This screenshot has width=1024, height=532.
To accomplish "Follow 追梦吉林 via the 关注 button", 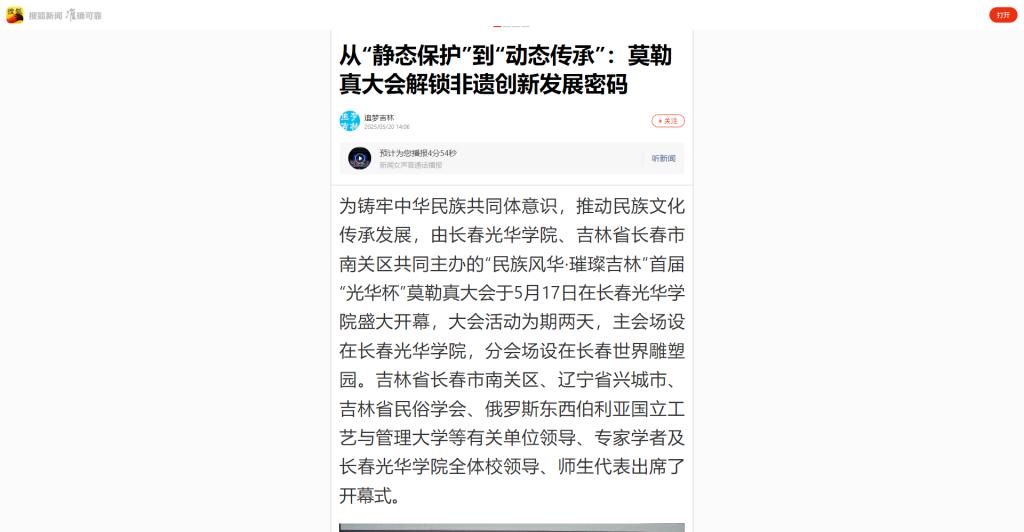I will click(668, 121).
